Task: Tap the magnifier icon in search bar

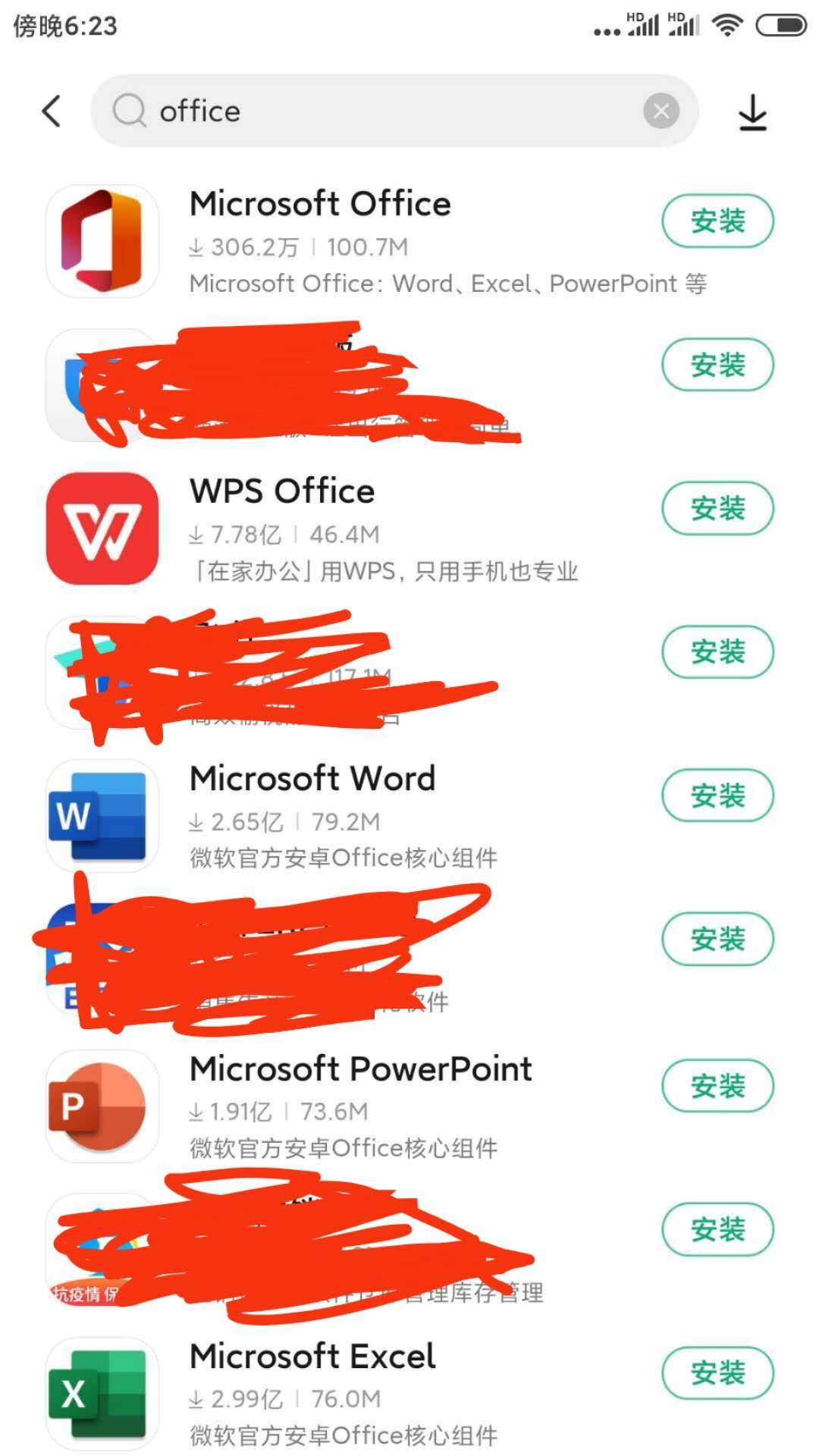Action: point(130,111)
